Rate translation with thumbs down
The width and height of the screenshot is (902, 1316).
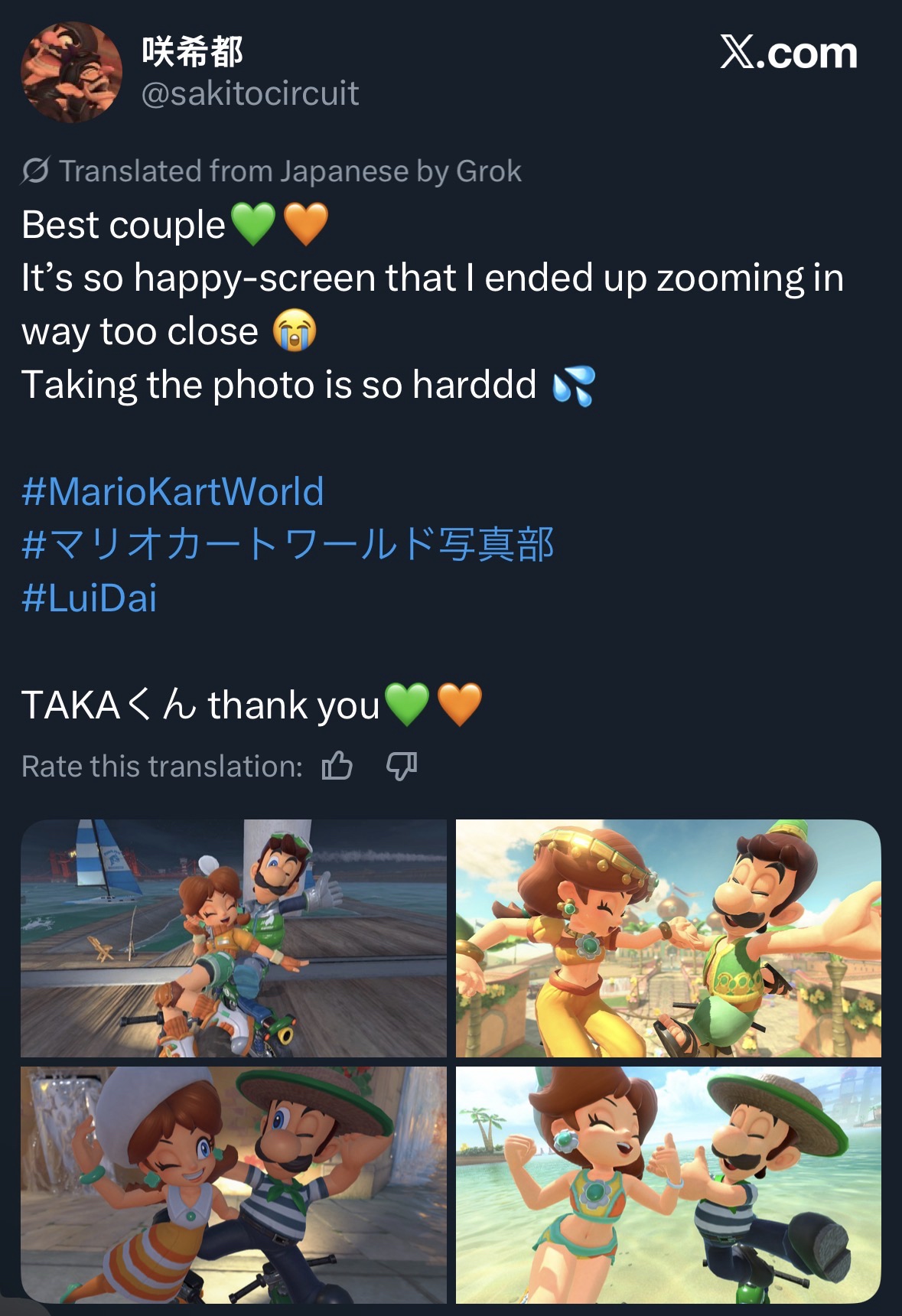402,766
